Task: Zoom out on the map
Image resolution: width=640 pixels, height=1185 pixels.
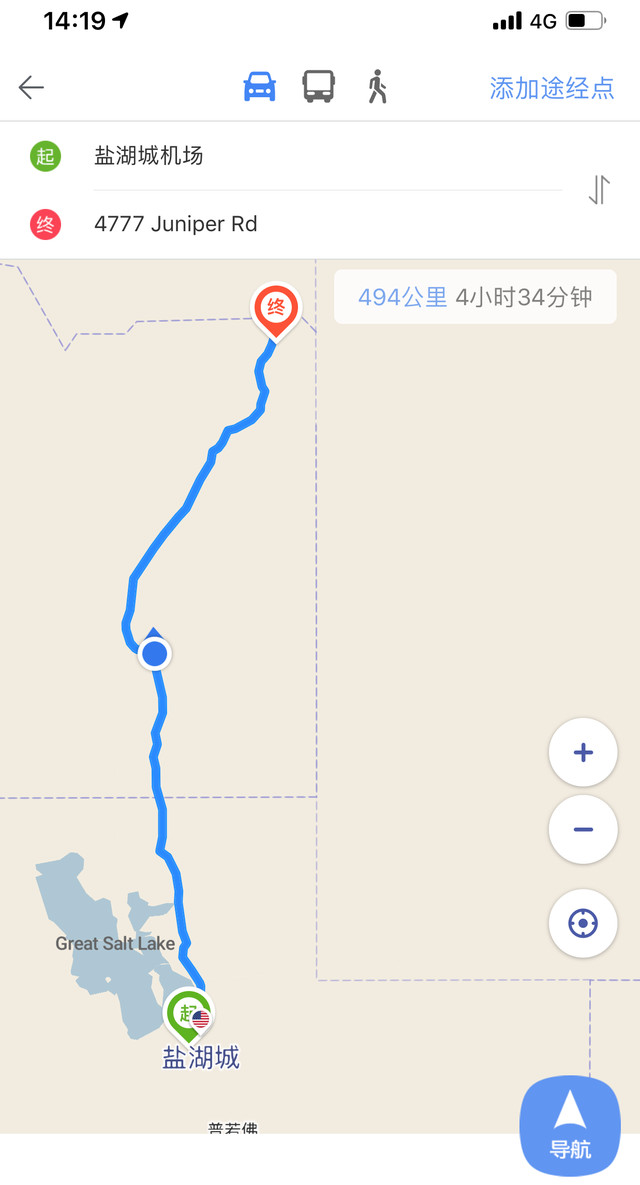Action: point(583,829)
